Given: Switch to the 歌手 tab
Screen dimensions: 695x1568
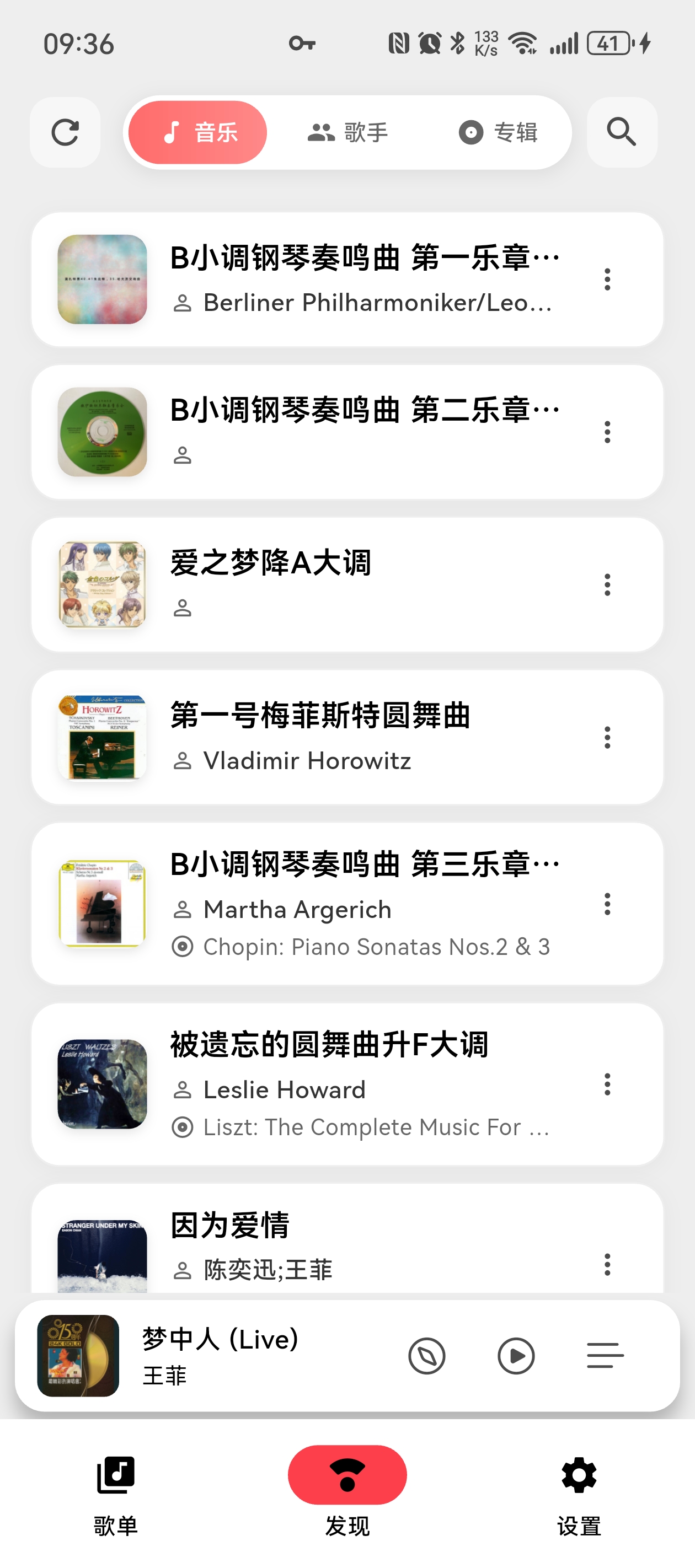Looking at the screenshot, I should [348, 132].
